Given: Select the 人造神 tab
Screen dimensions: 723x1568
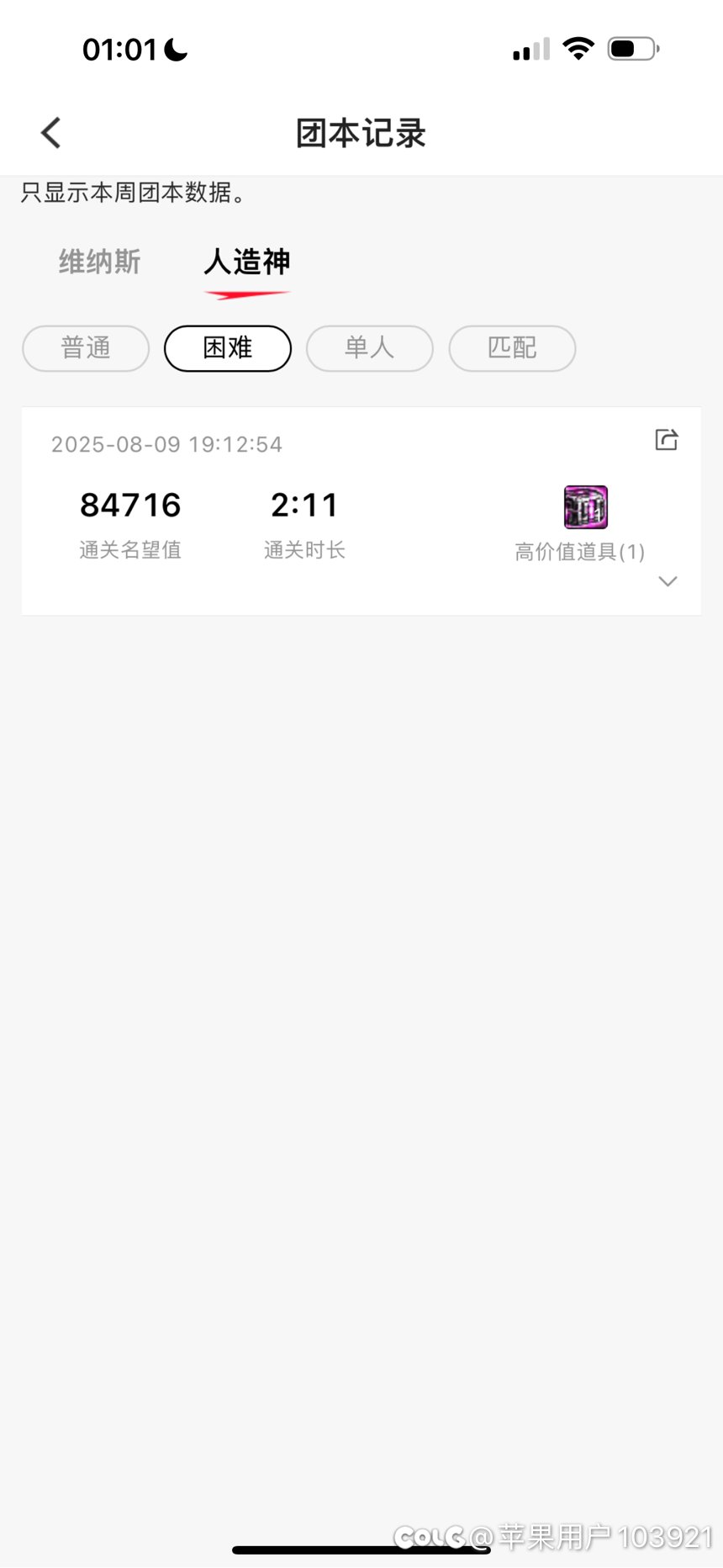Looking at the screenshot, I should click(247, 262).
